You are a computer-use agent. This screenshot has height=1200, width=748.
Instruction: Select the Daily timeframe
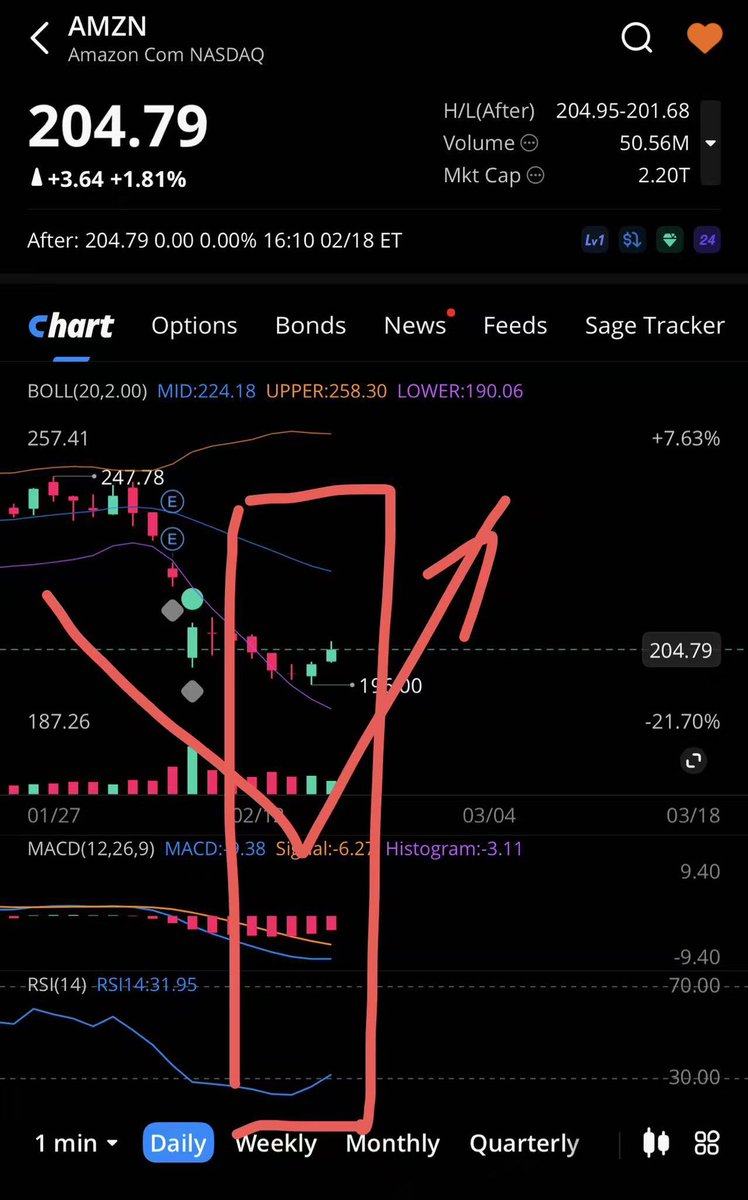pos(178,1143)
